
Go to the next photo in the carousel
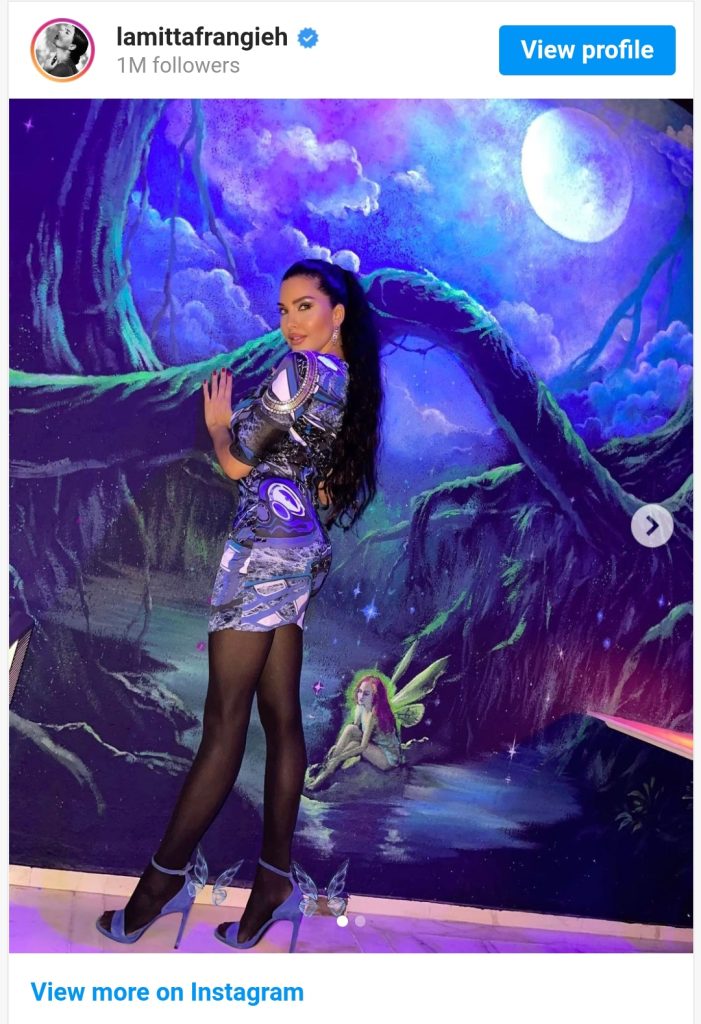[652, 526]
